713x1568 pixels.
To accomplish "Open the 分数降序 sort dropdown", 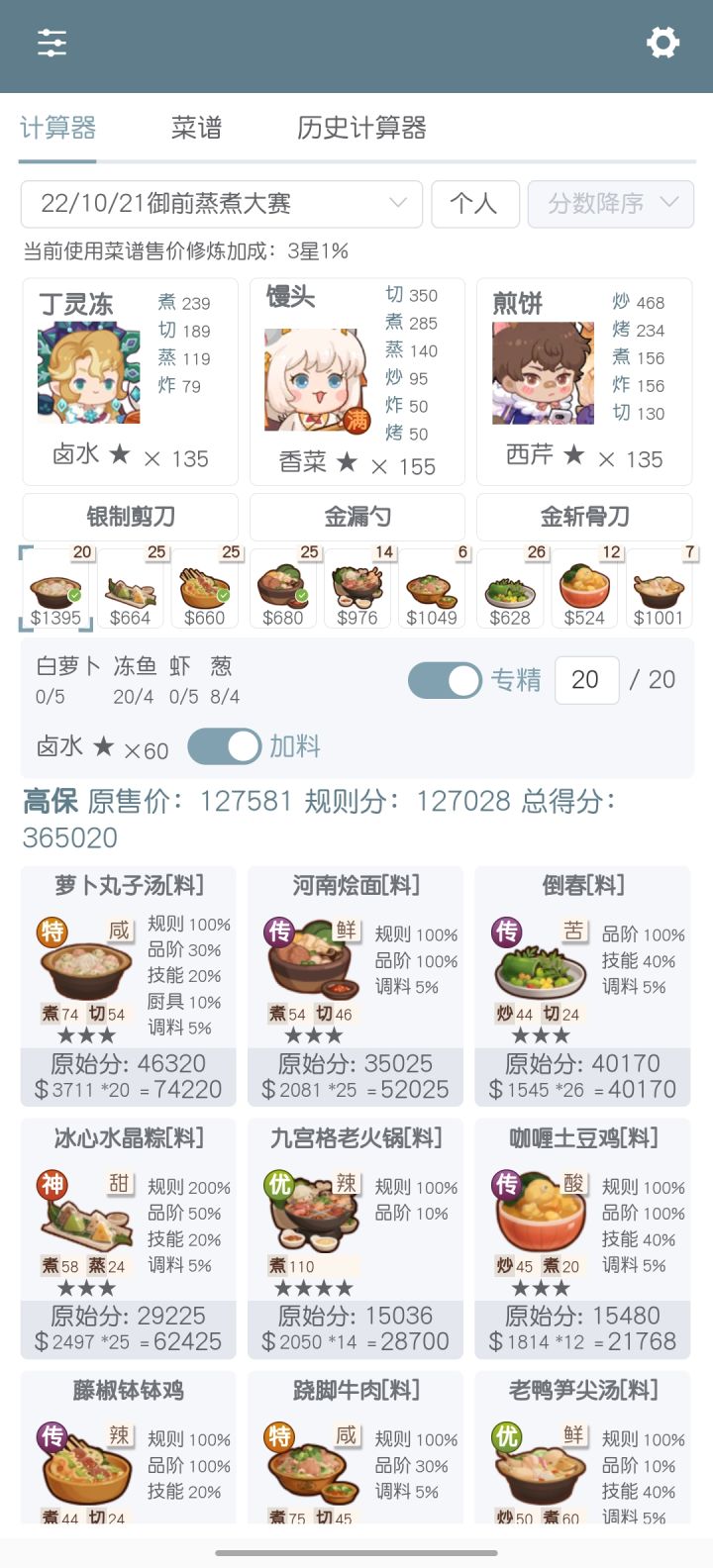I will coord(611,204).
